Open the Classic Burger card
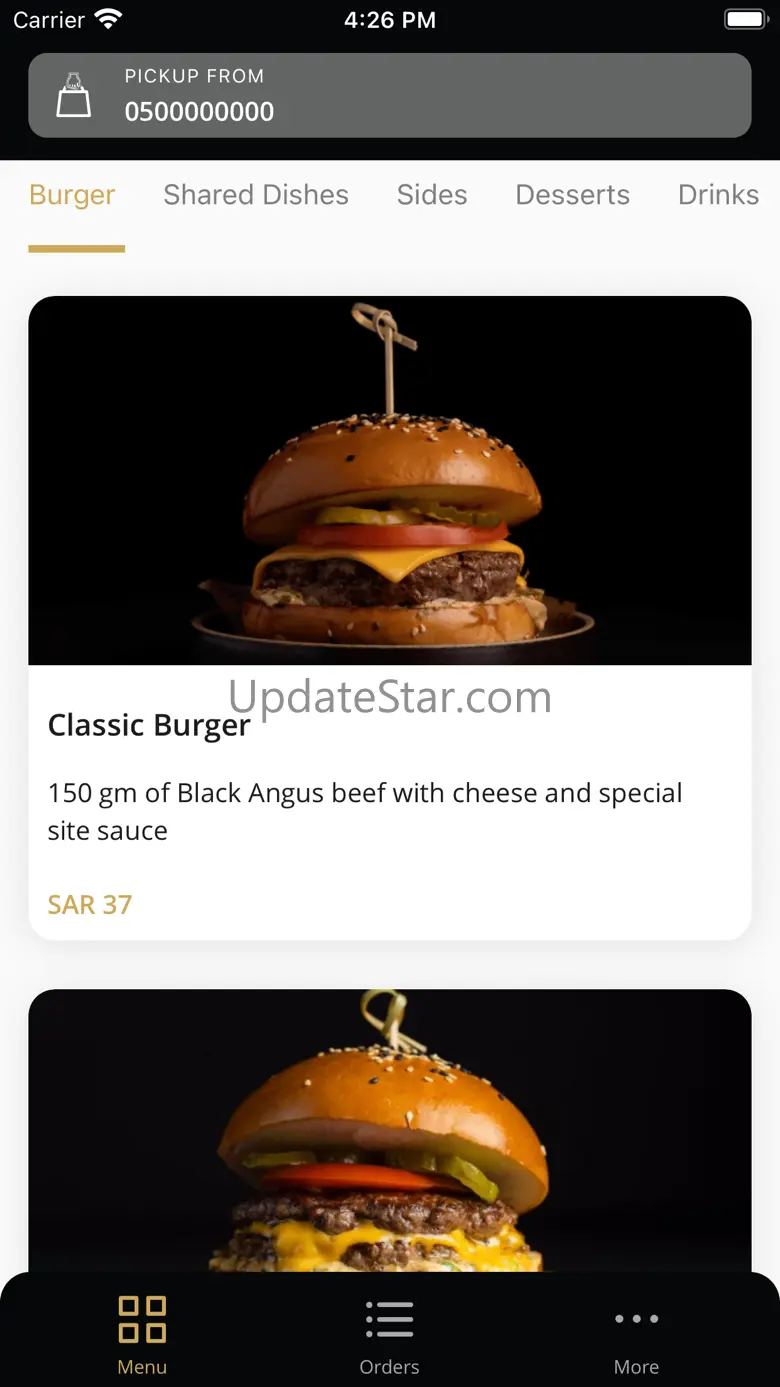Screen dimensions: 780x1387 pos(389,617)
